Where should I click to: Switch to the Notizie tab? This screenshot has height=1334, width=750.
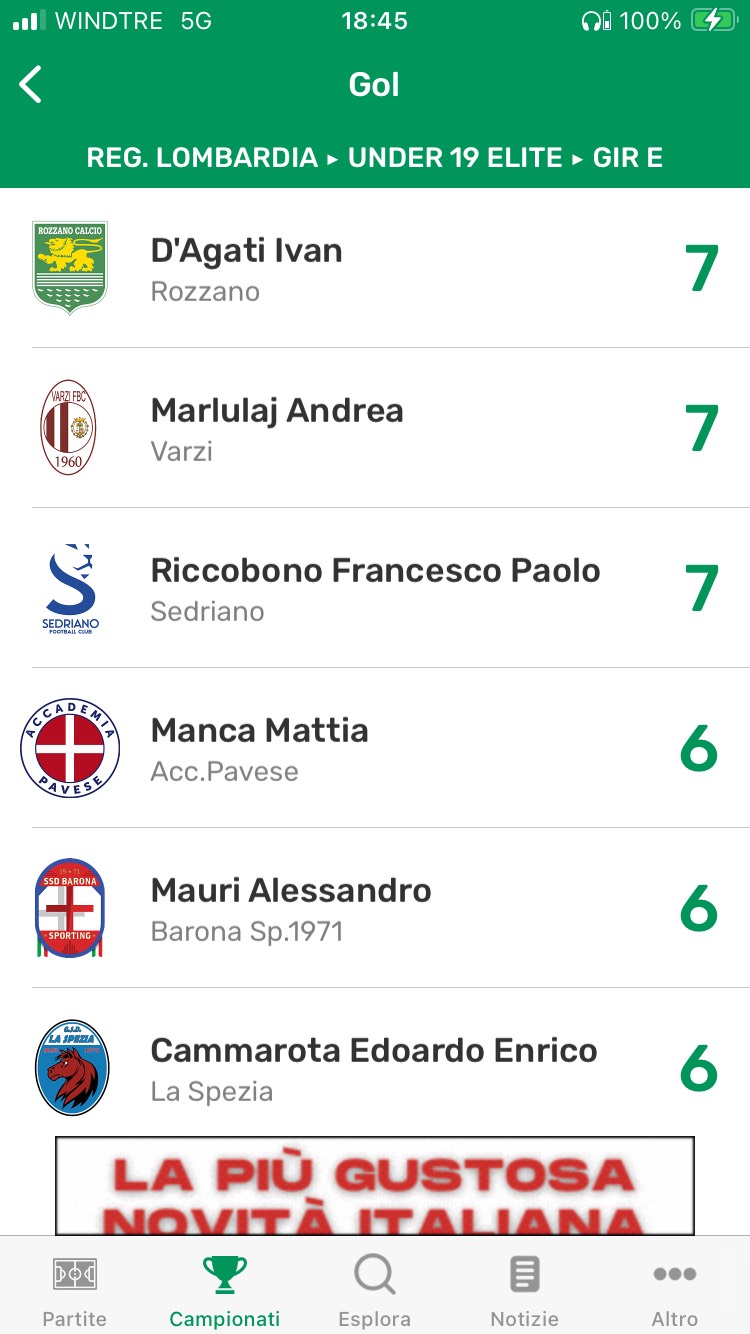(x=525, y=1290)
